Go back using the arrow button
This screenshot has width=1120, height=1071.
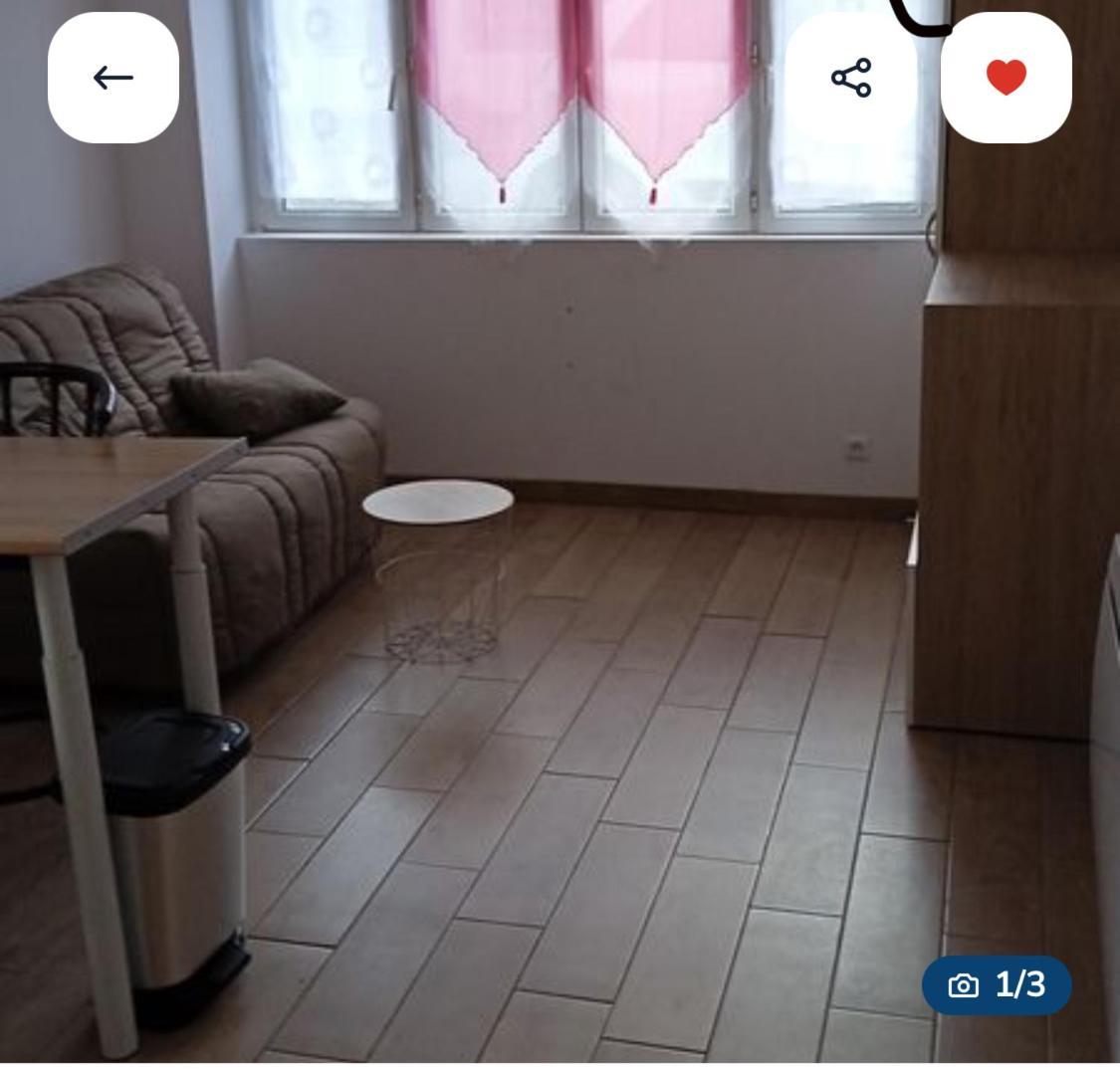112,78
